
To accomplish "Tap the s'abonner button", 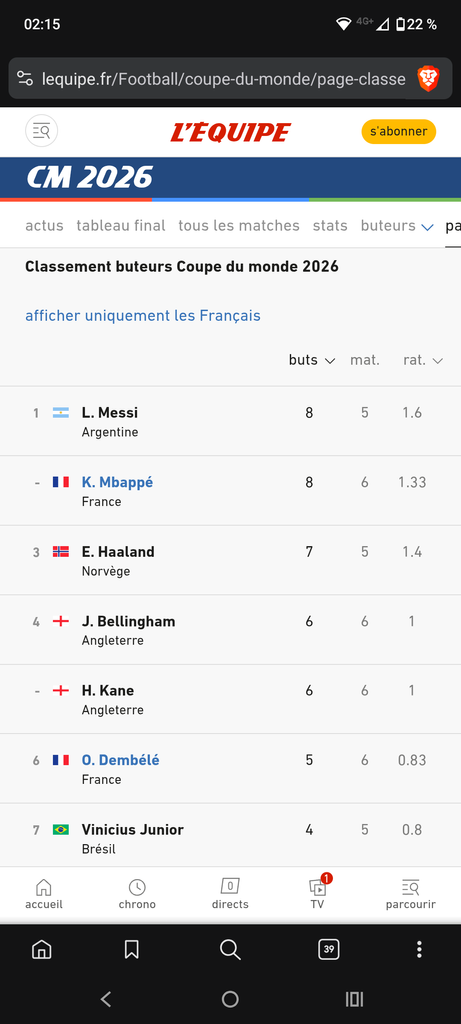I will click(398, 131).
